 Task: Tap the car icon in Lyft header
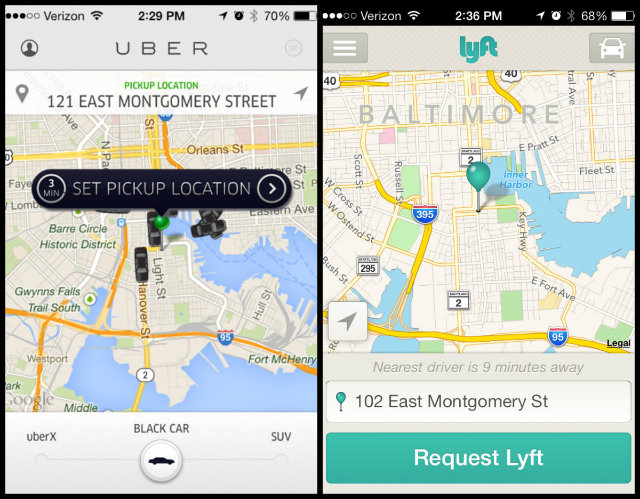tap(608, 48)
